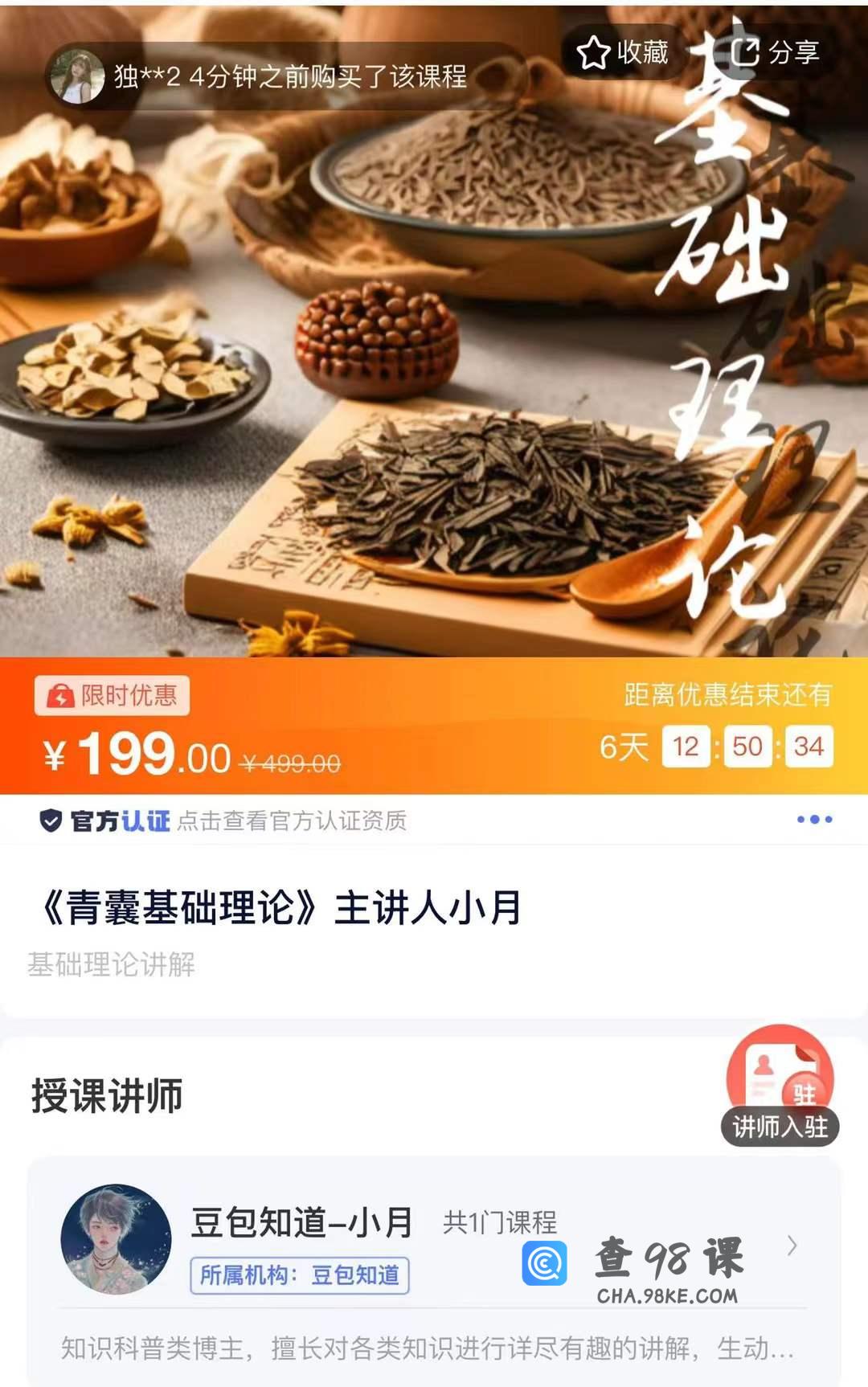
Task: Tap the 限时优惠 badge
Action: tap(113, 695)
